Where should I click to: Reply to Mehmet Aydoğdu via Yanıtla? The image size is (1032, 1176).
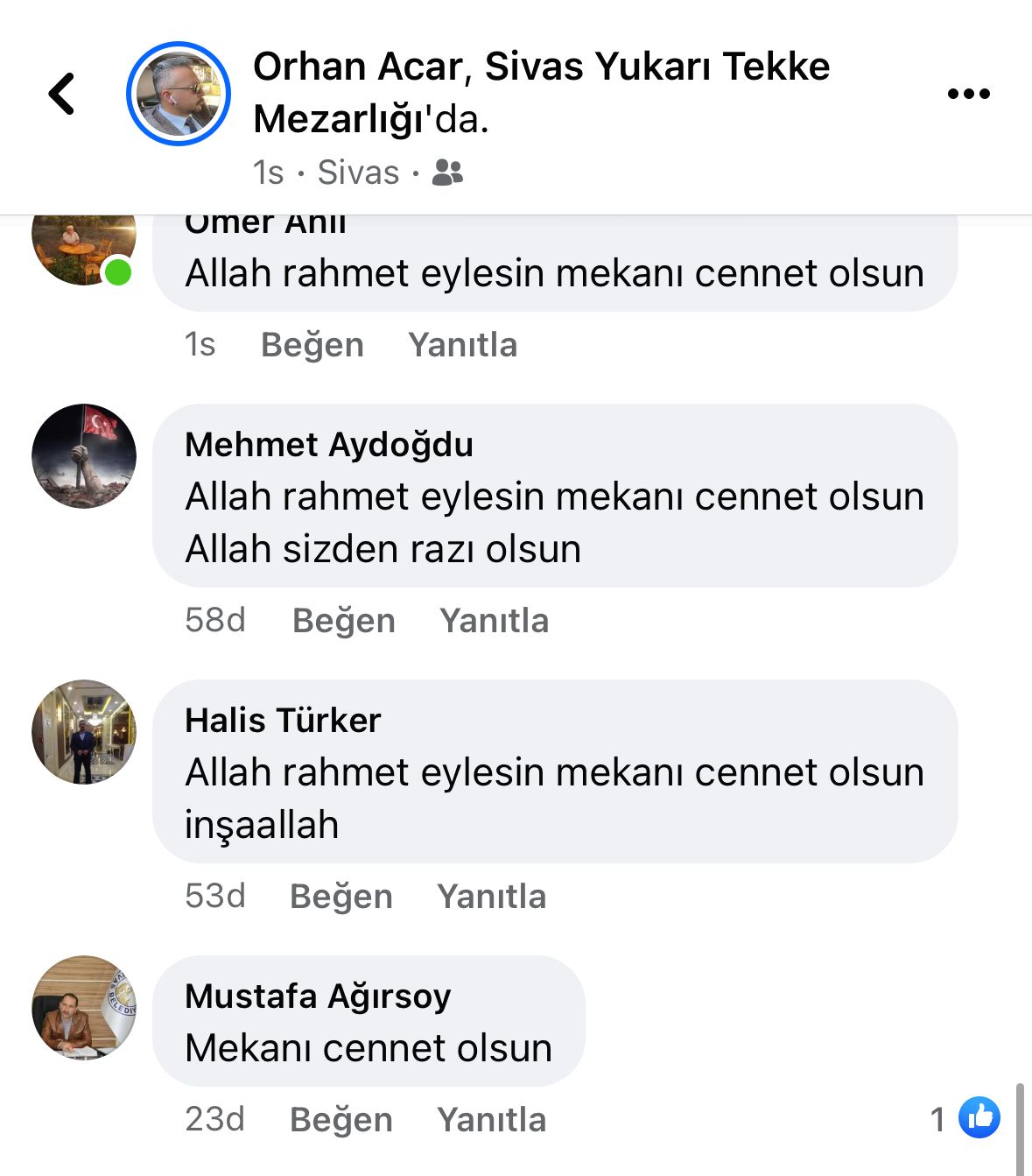click(x=494, y=621)
